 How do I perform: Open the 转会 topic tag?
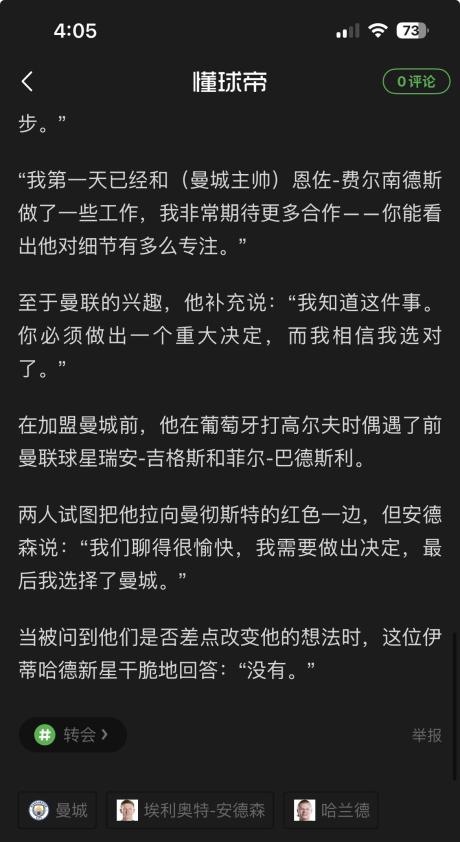click(72, 735)
